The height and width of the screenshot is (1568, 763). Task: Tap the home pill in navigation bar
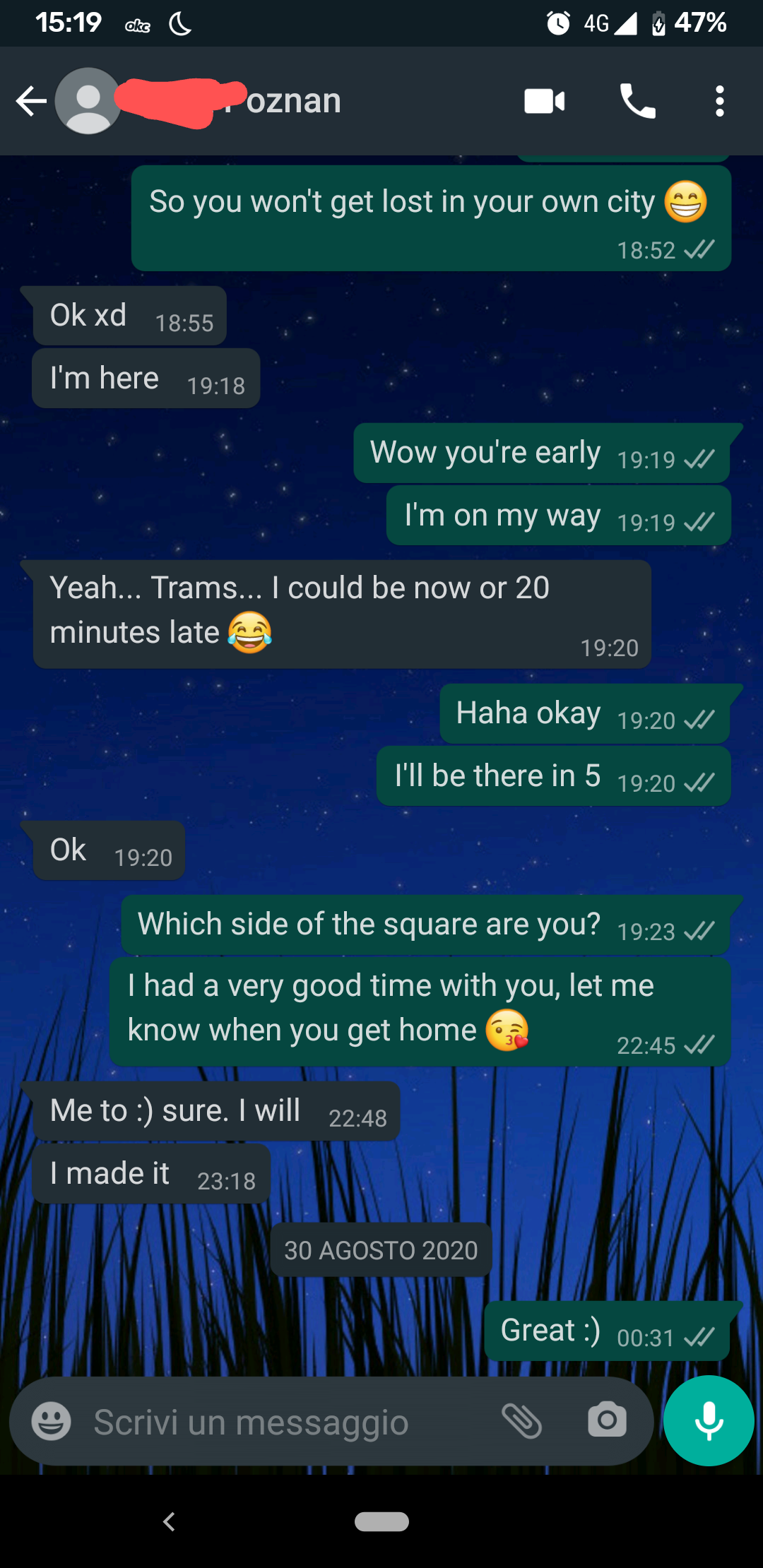coord(381,1521)
